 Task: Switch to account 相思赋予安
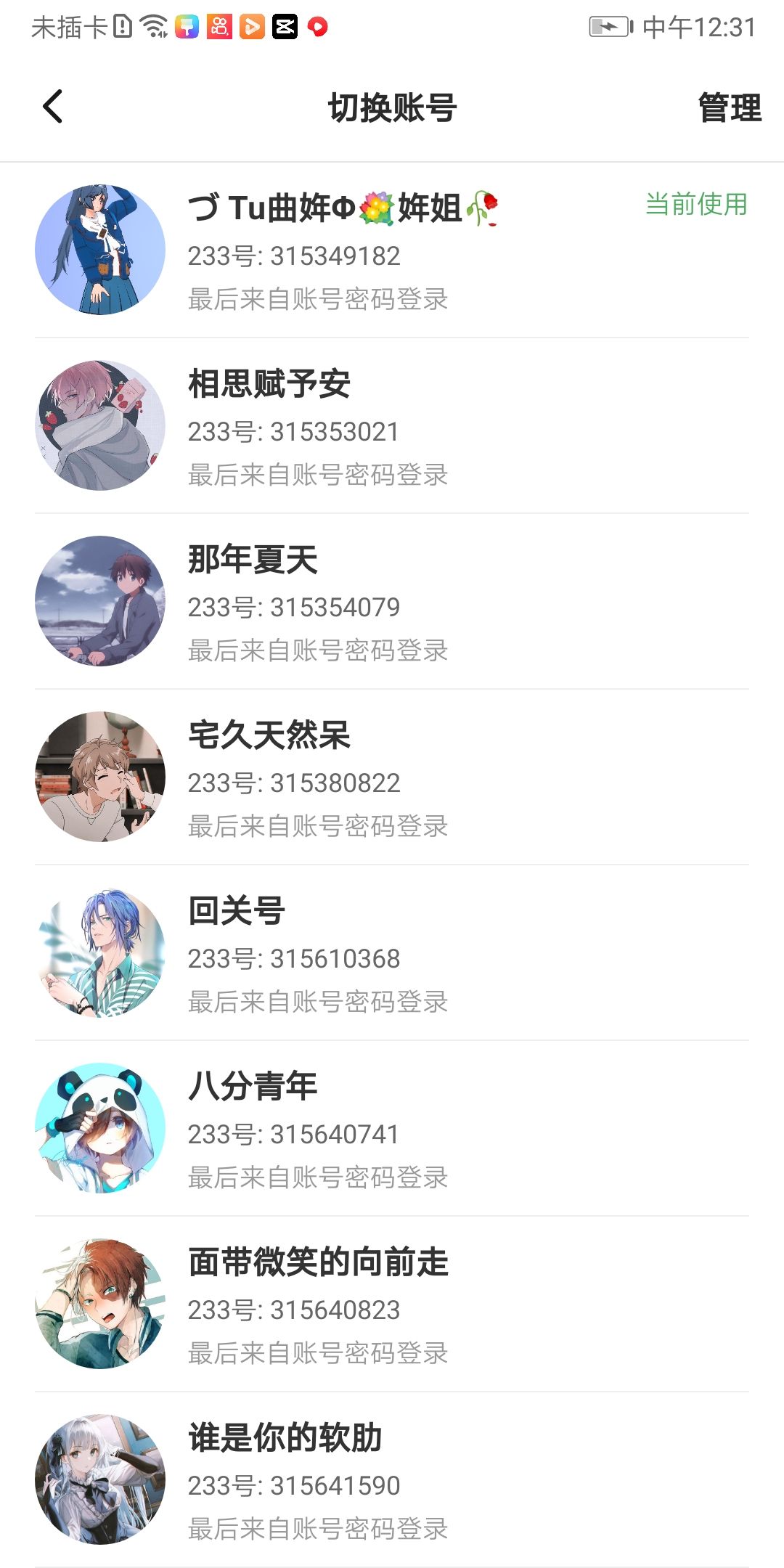coord(392,426)
